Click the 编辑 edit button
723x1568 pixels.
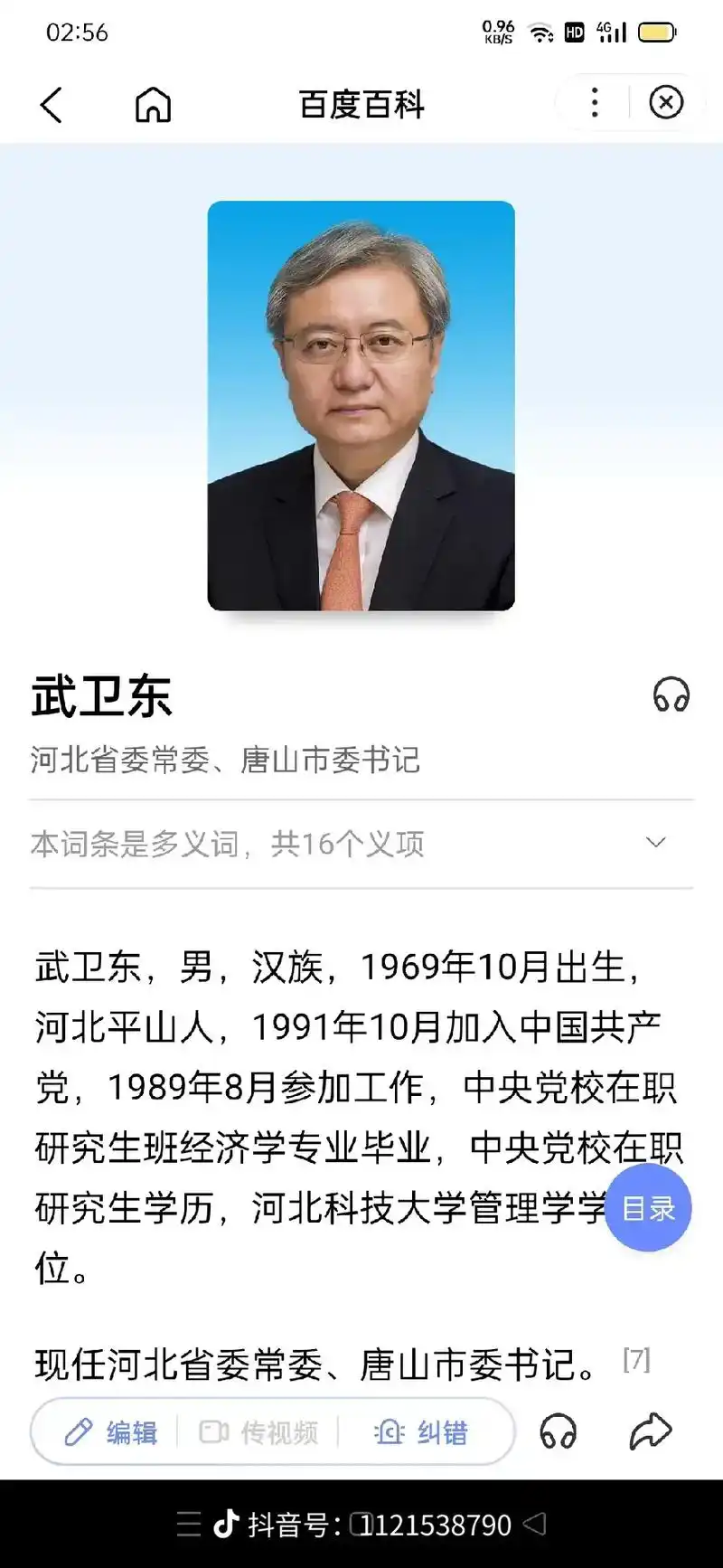point(131,1431)
